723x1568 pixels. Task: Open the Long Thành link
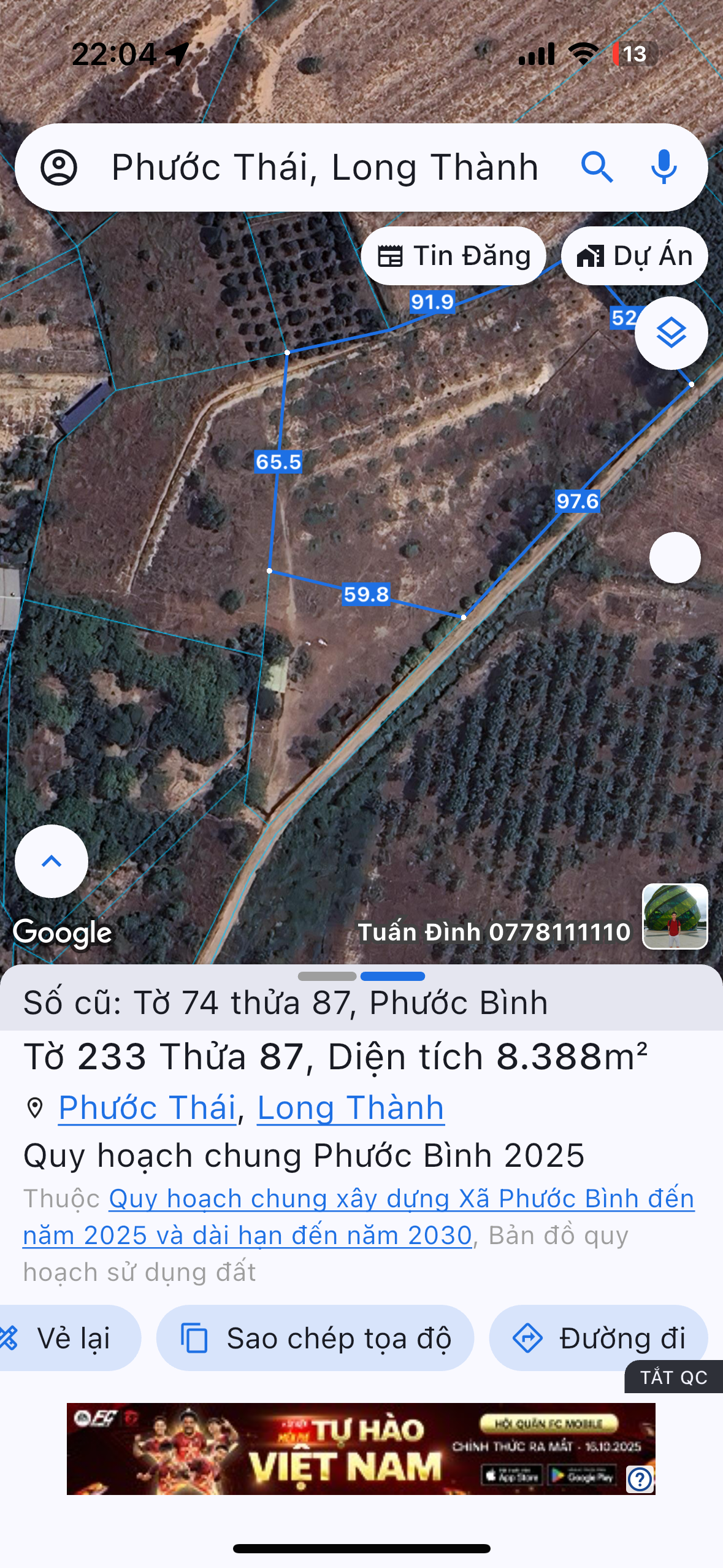[x=350, y=1108]
